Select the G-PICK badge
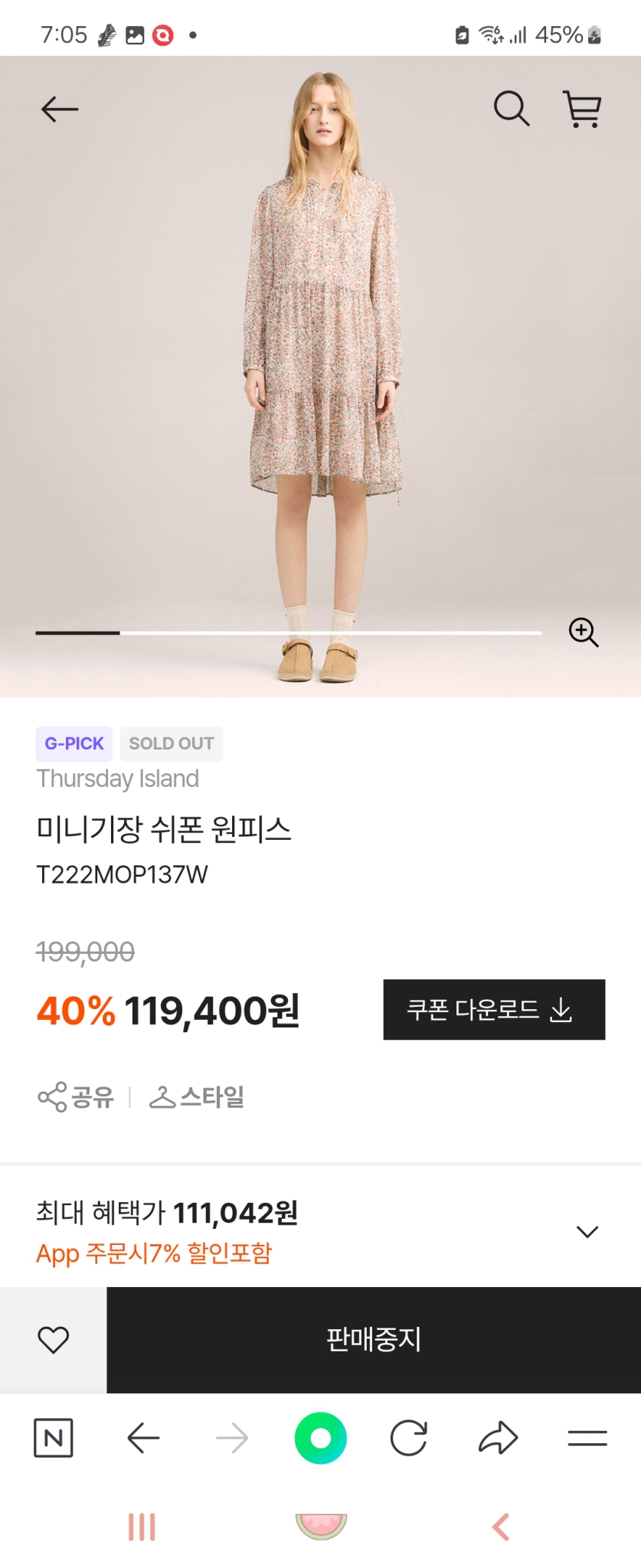Image resolution: width=641 pixels, height=1568 pixels. click(74, 743)
